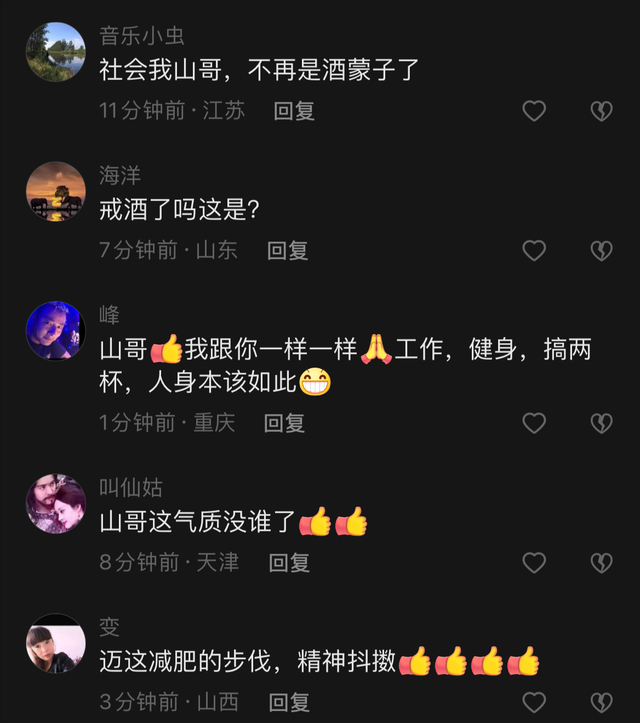Reply to 海洋's comment
This screenshot has height=723, width=640.
(x=287, y=250)
